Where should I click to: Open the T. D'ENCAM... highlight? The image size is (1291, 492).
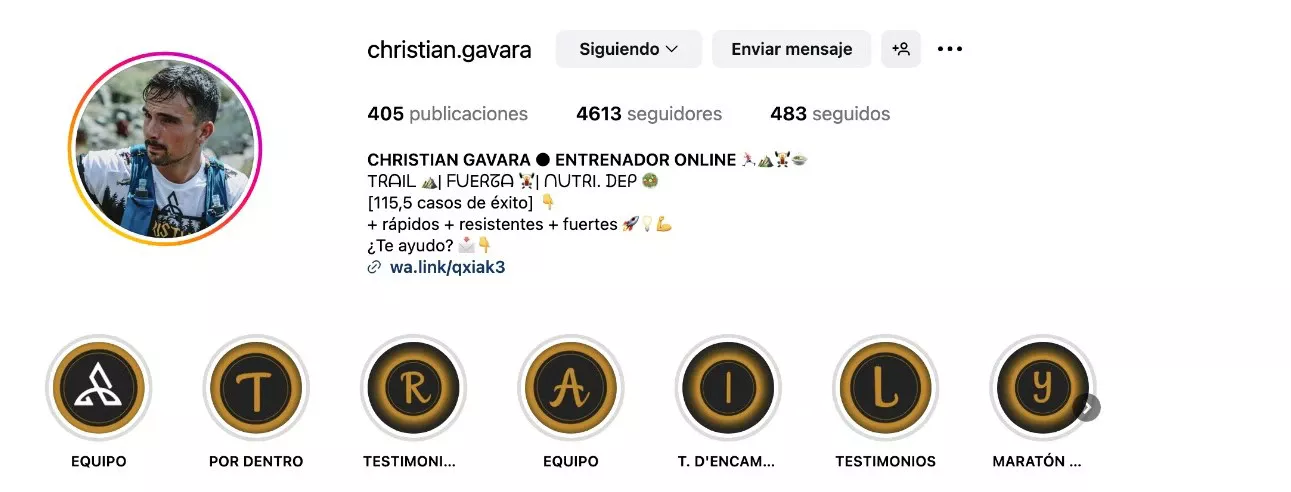point(727,388)
